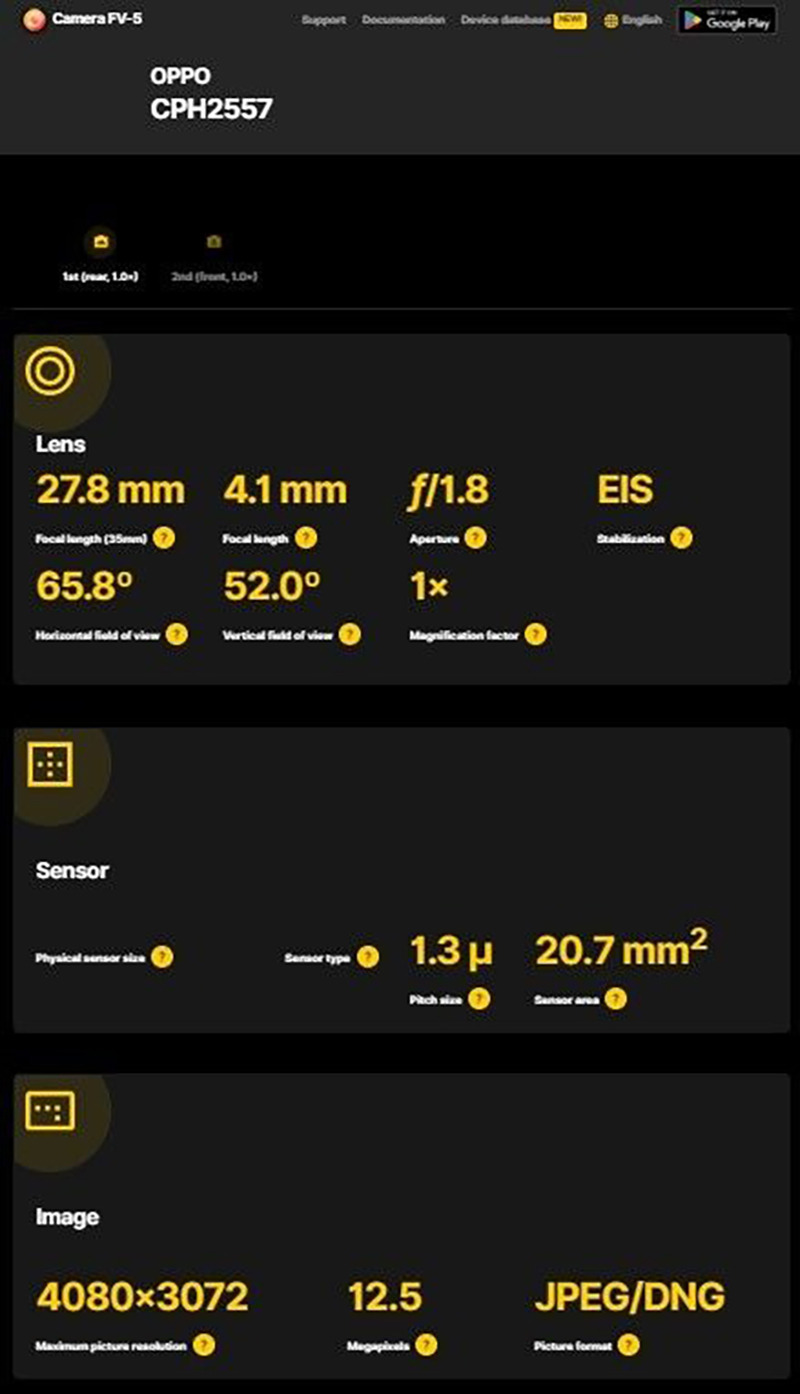Show help for Sensor area
The width and height of the screenshot is (800, 1394).
(615, 998)
